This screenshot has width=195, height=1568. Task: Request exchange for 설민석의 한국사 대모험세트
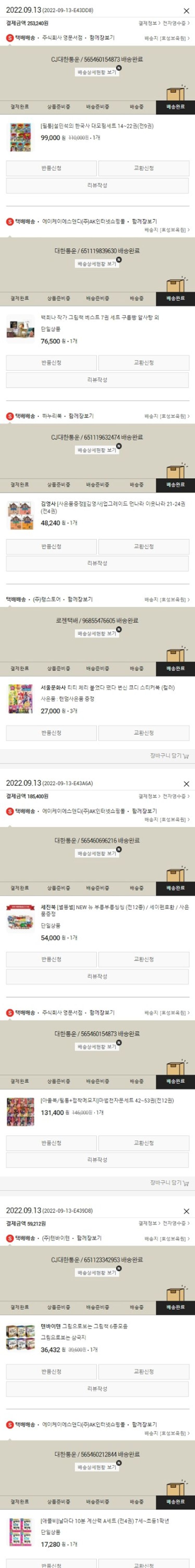click(x=144, y=168)
